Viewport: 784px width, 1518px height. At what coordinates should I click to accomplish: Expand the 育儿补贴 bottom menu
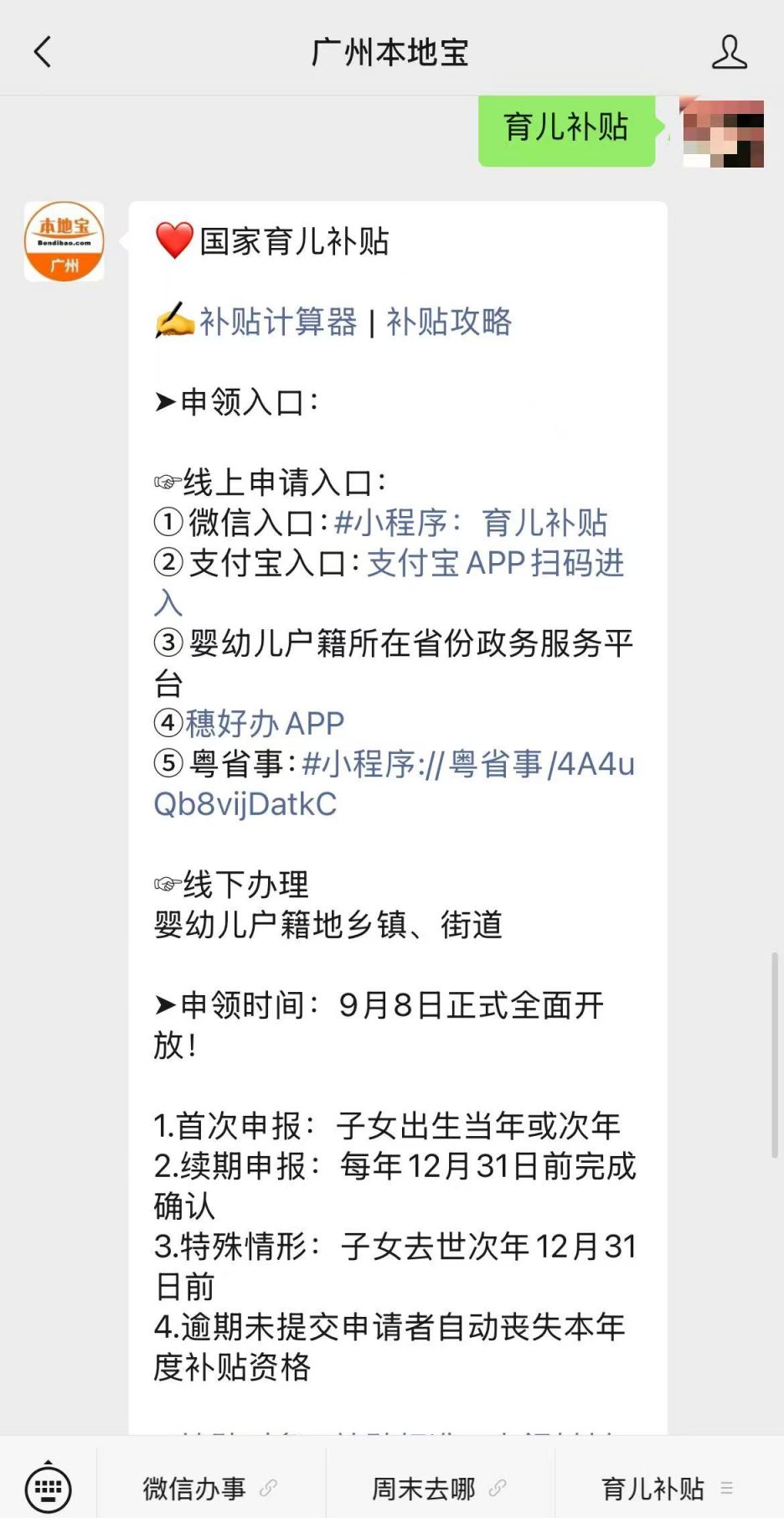[x=668, y=1488]
